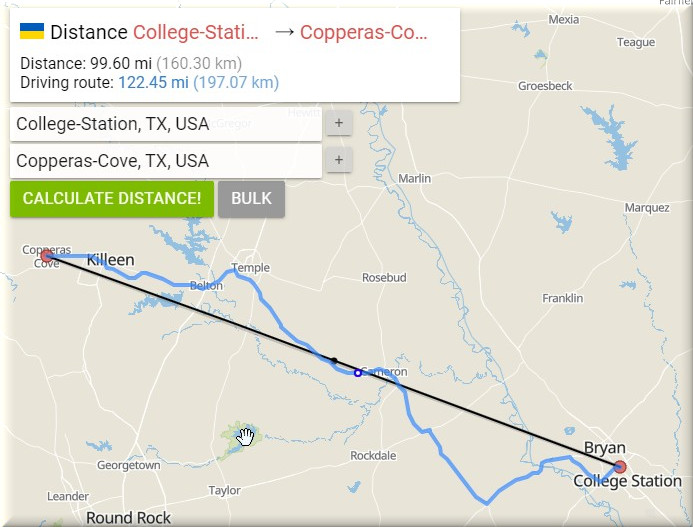Screen dimensions: 693x527
Task: Edit the College-Station, TX origin field
Action: point(165,125)
